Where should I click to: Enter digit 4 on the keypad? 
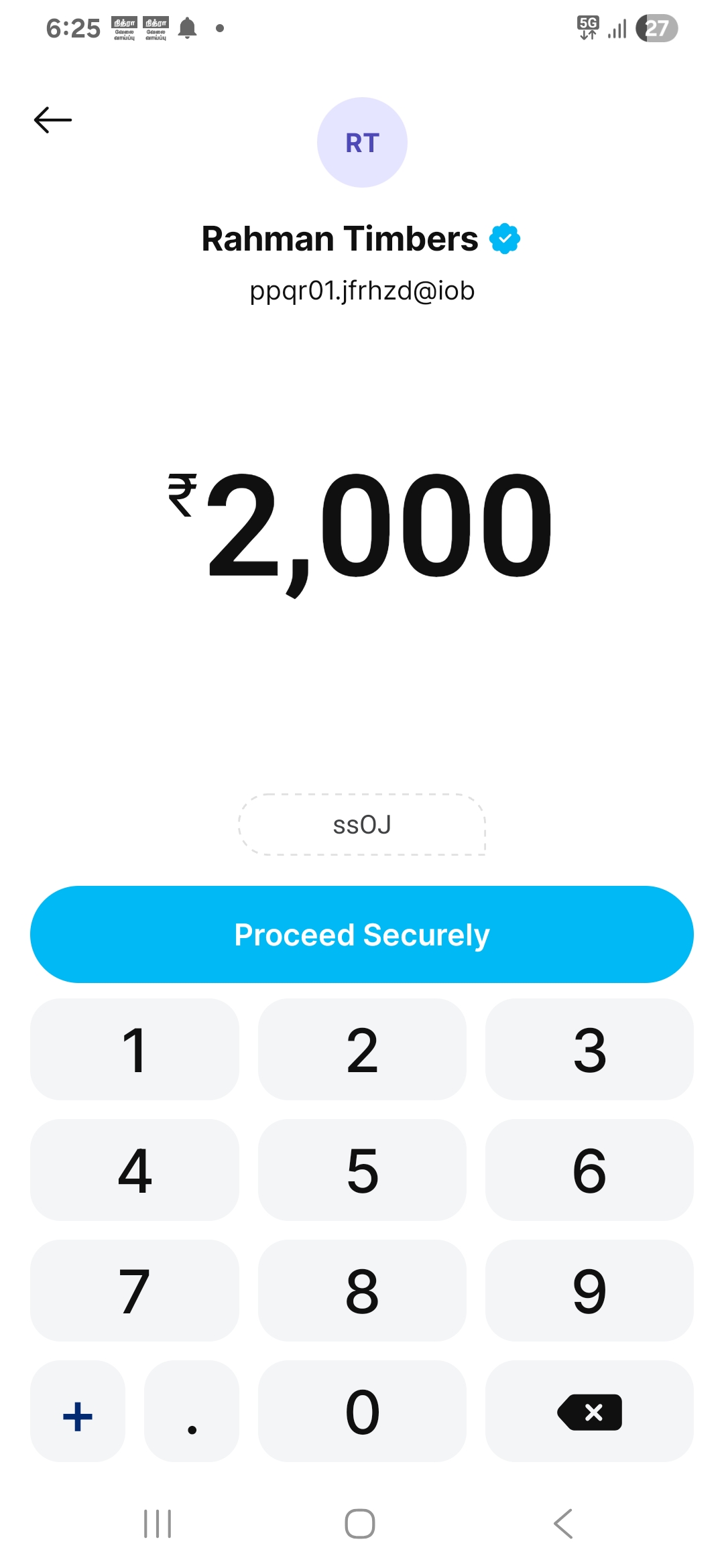(135, 1170)
